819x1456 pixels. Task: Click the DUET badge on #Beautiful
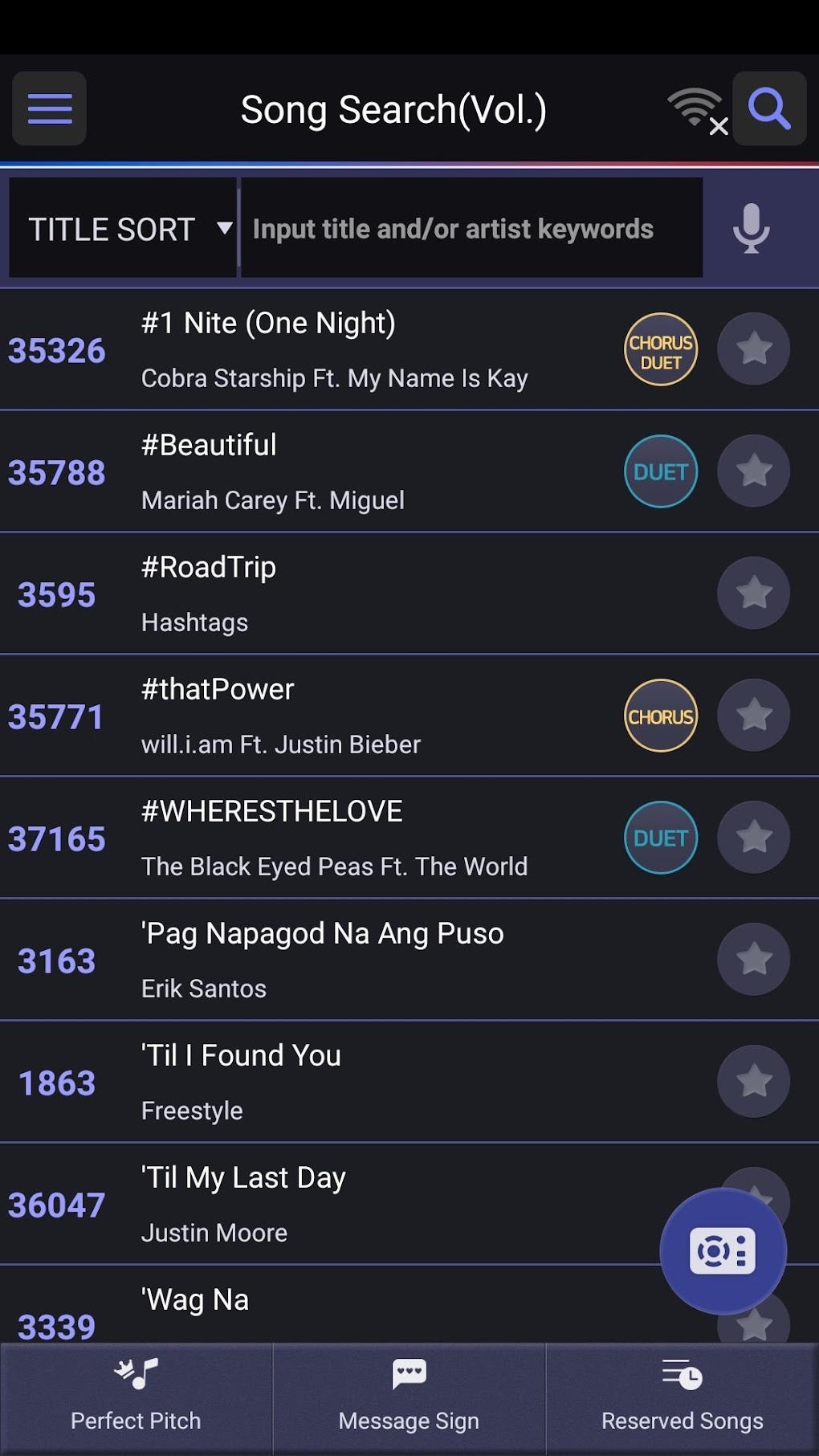coord(660,472)
